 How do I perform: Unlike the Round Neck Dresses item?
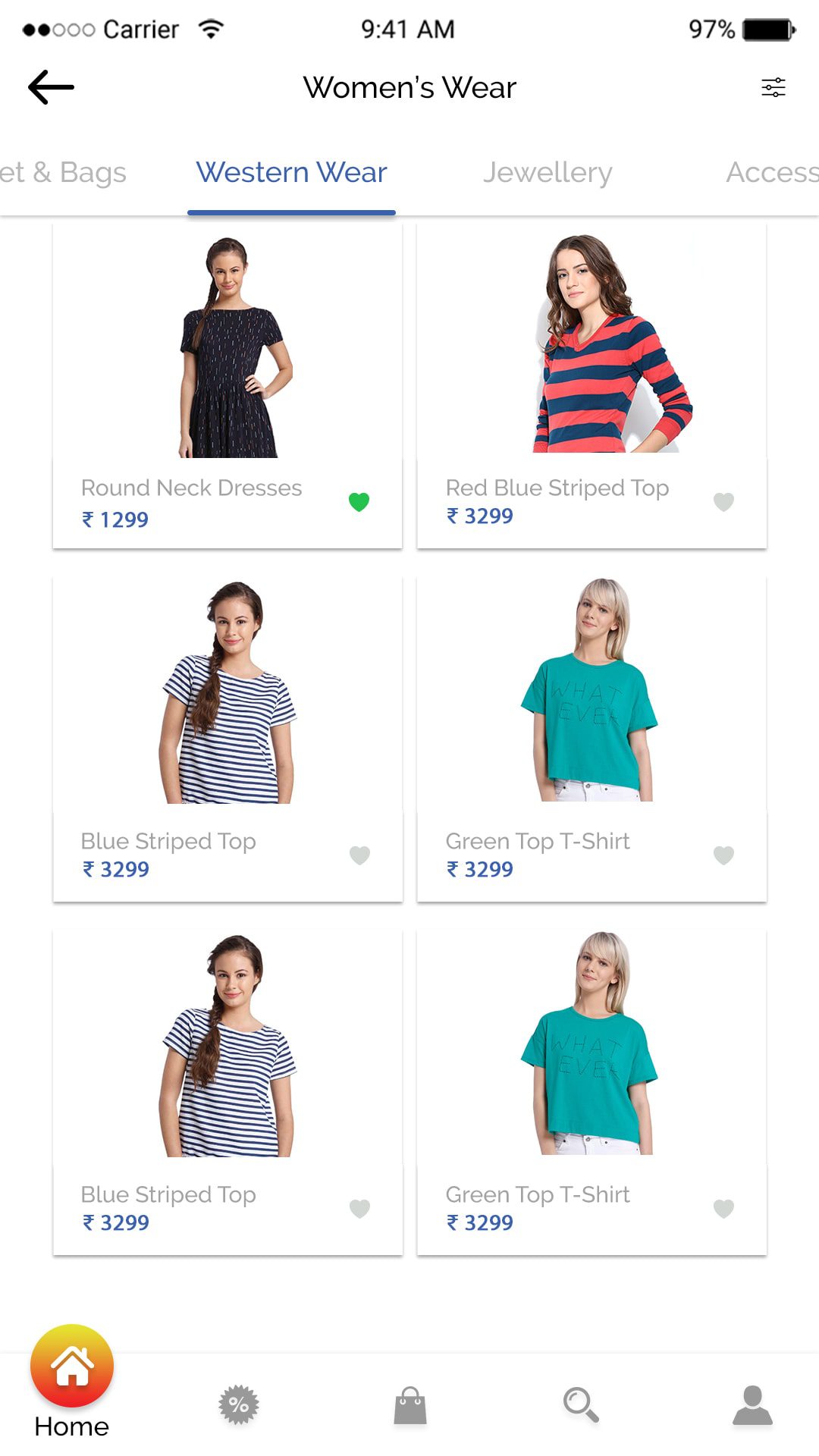click(359, 502)
